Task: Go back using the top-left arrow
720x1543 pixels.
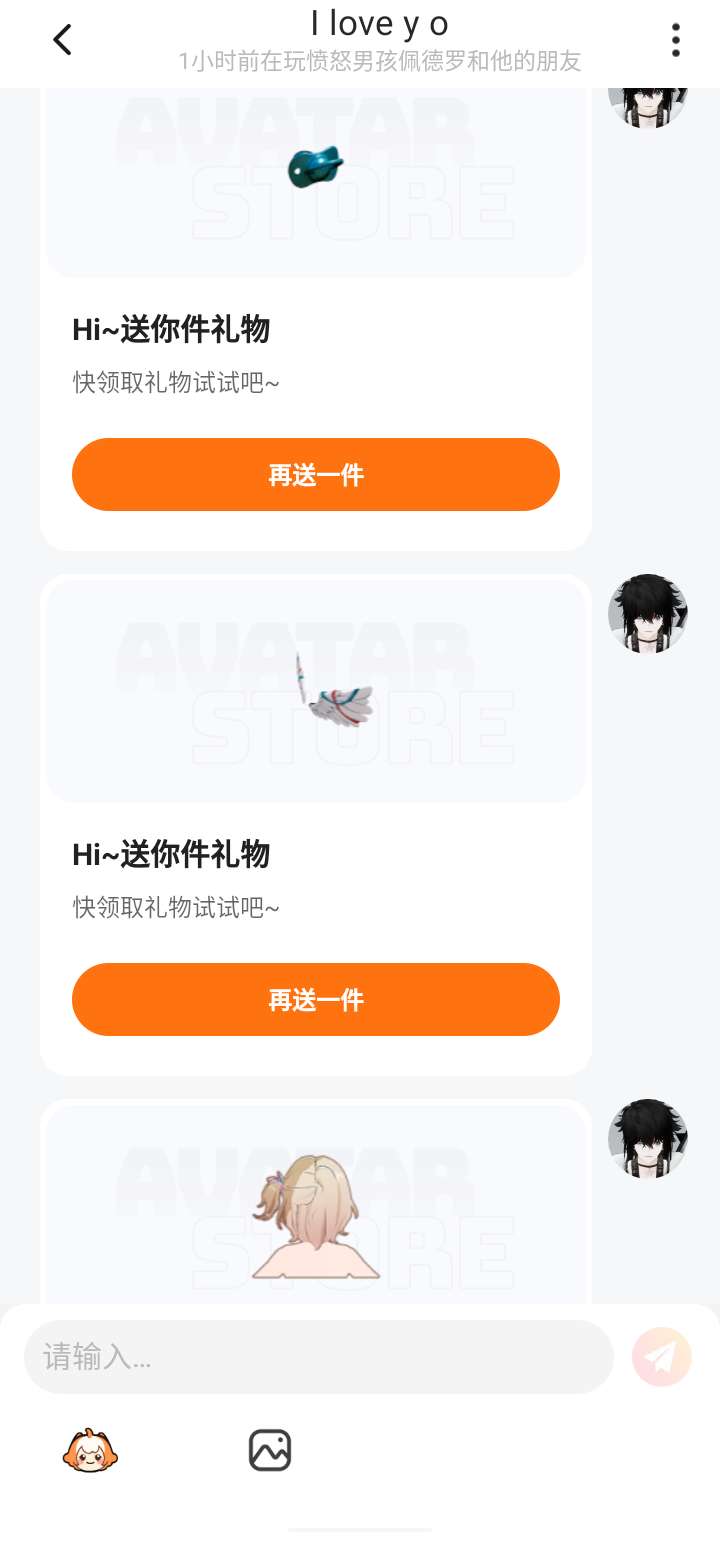Action: coord(62,40)
